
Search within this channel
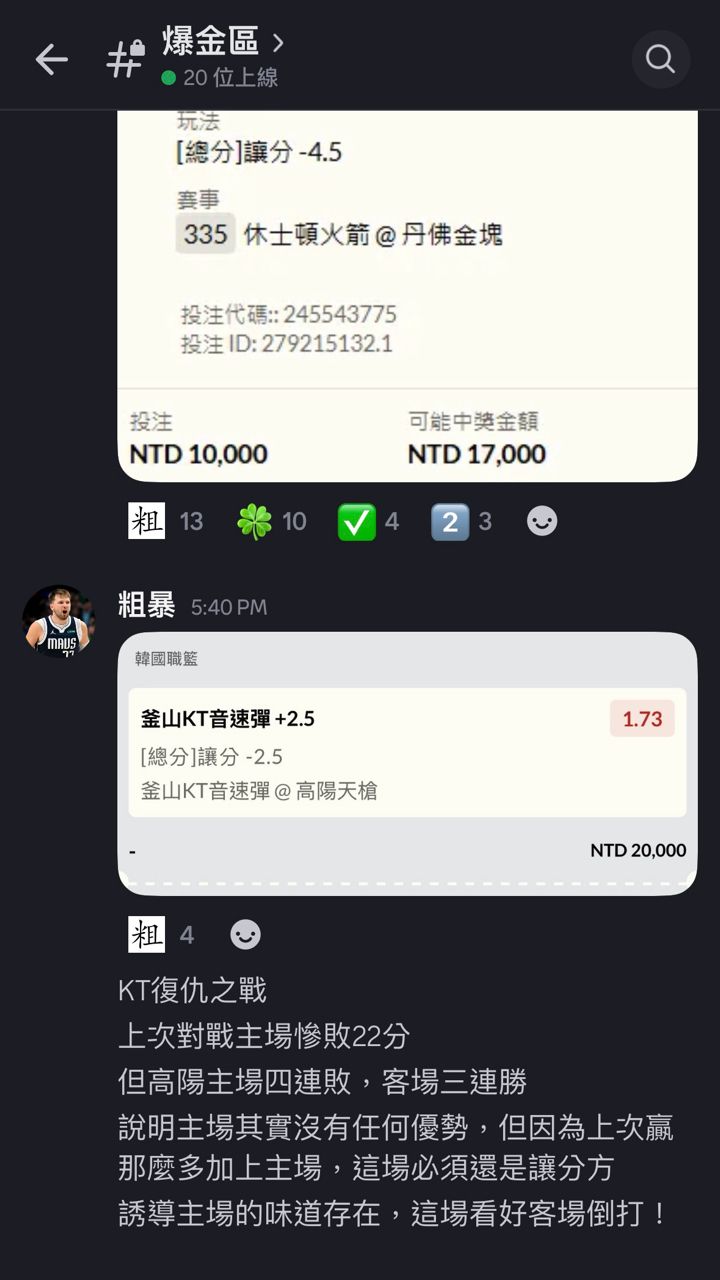pos(660,60)
